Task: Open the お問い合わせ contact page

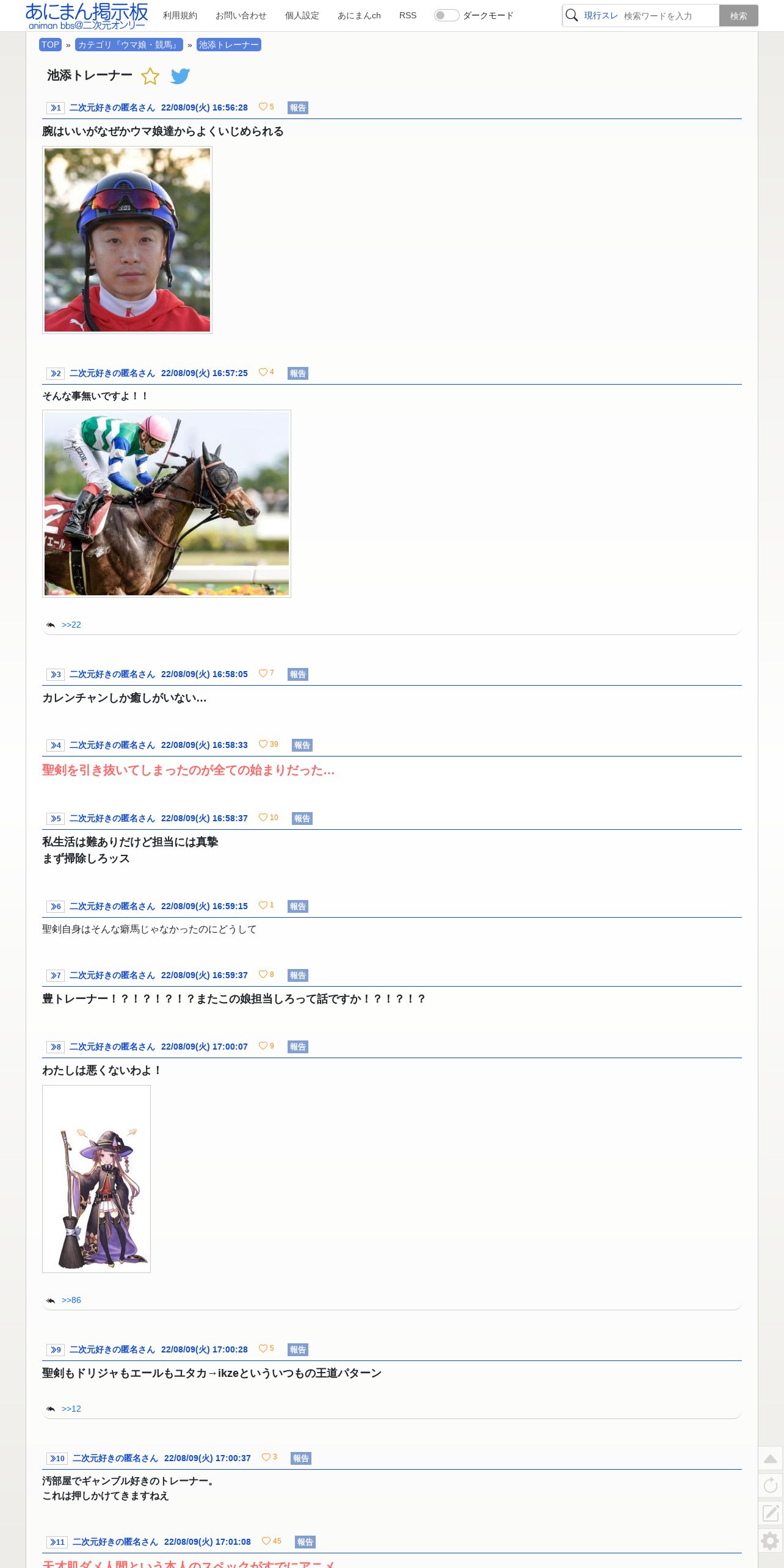Action: point(241,15)
